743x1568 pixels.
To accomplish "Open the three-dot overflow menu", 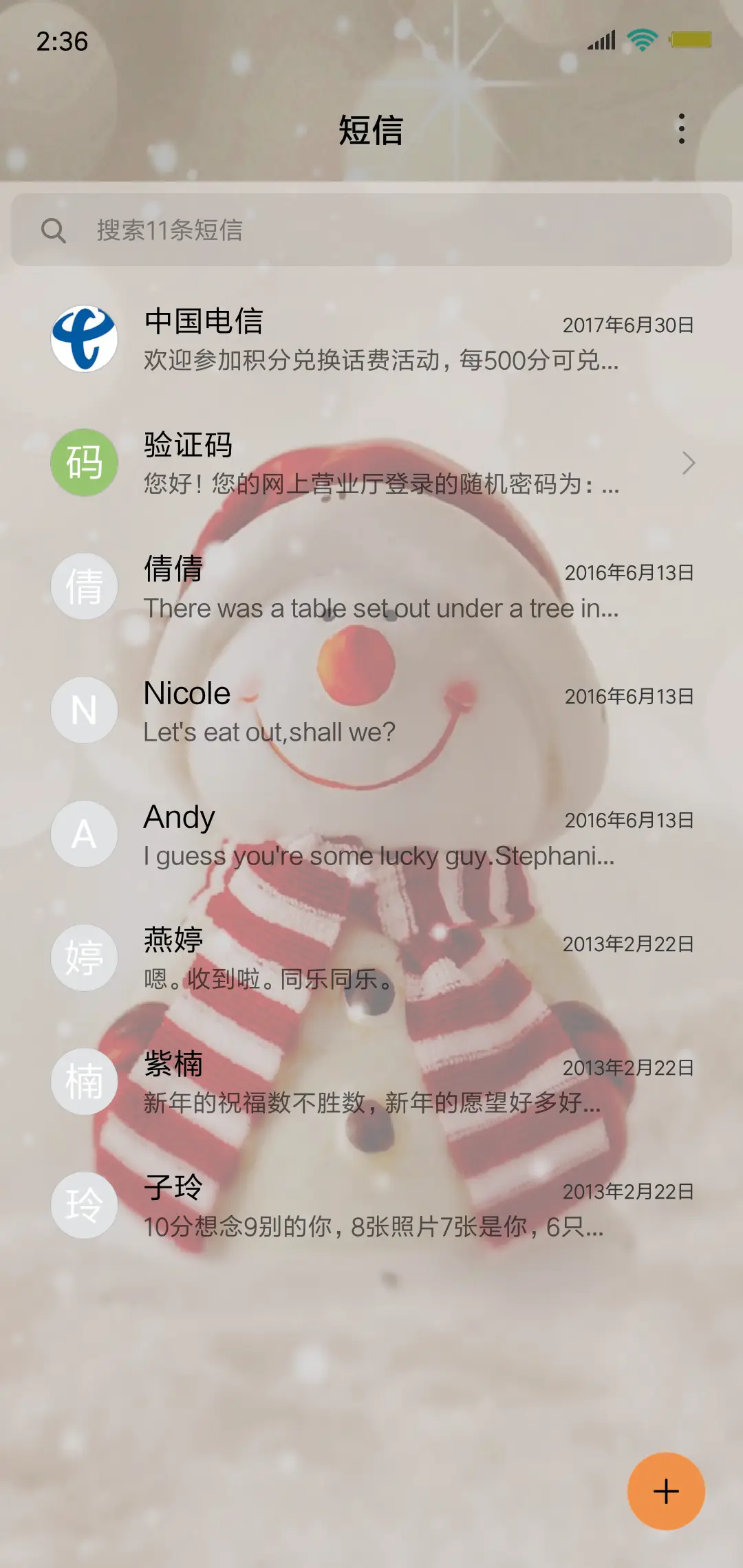I will click(x=682, y=128).
